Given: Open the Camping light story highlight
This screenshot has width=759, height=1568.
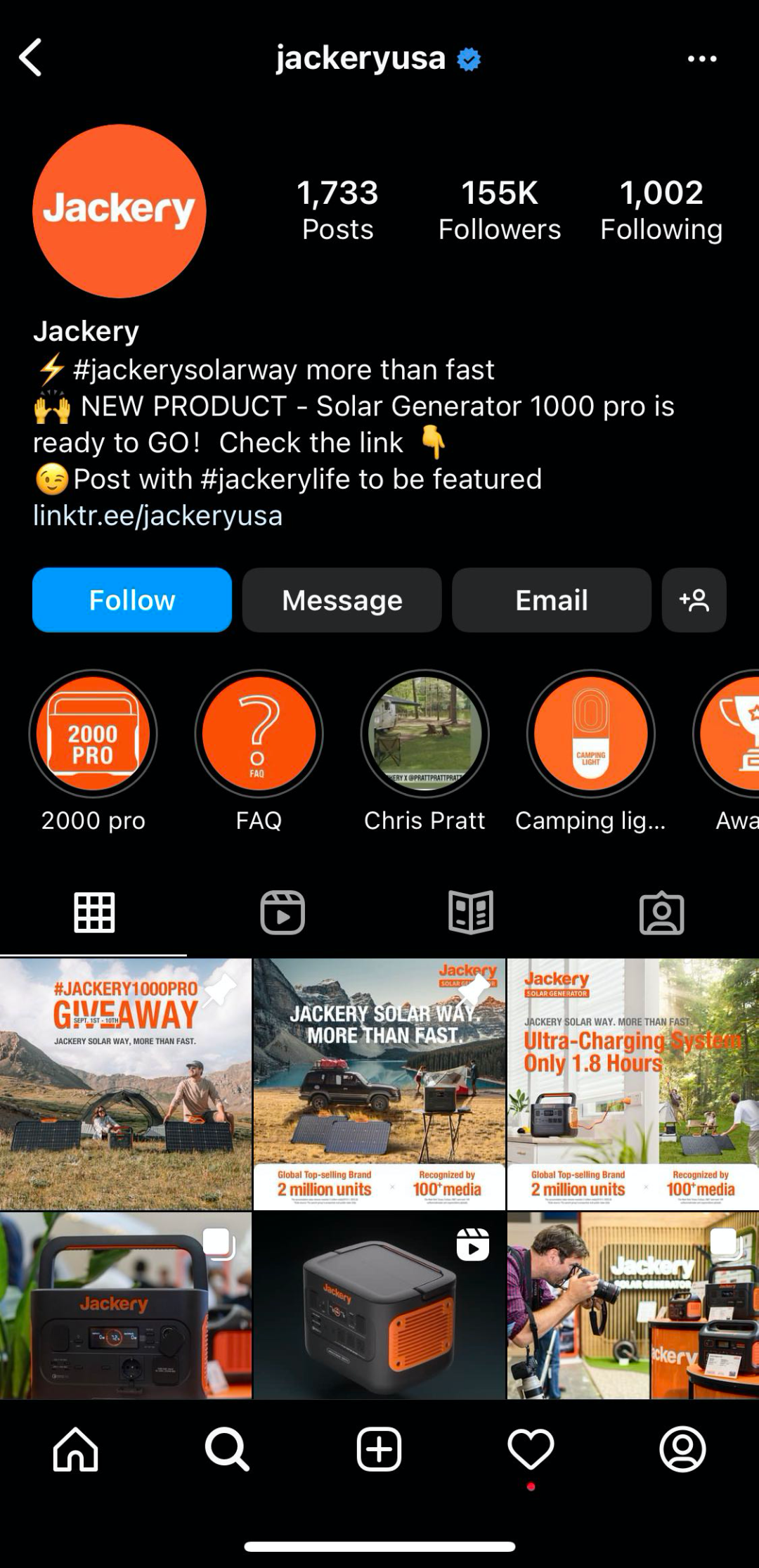Looking at the screenshot, I should (590, 733).
